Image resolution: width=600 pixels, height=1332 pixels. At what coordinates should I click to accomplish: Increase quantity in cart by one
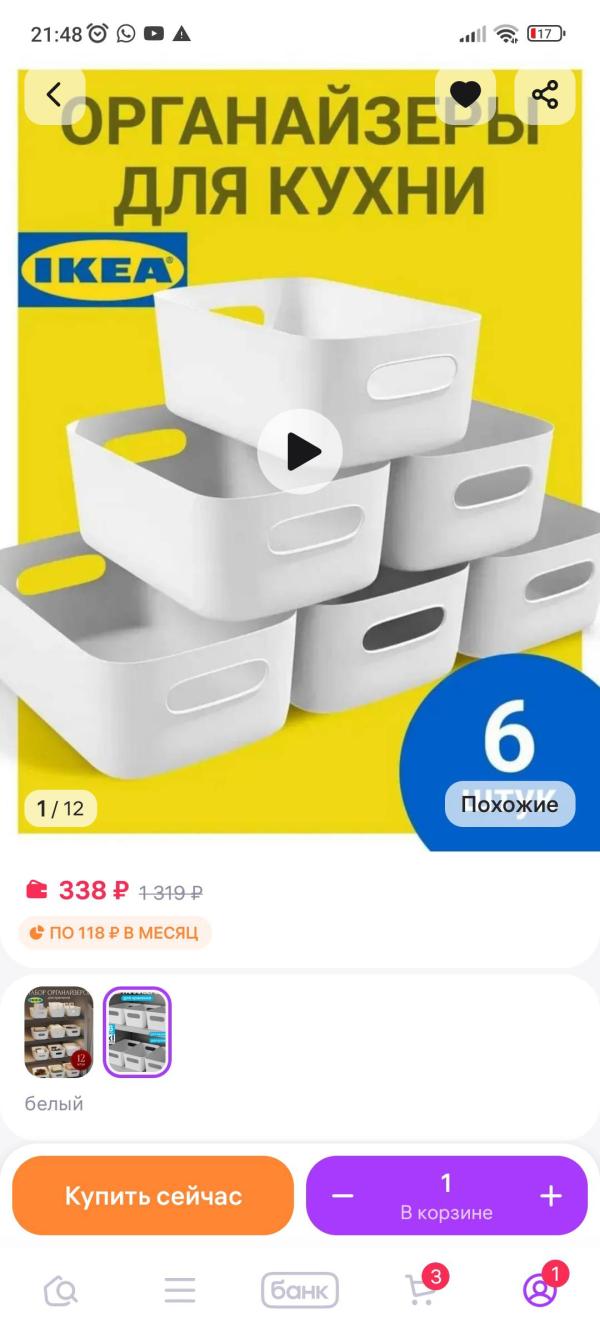551,1196
